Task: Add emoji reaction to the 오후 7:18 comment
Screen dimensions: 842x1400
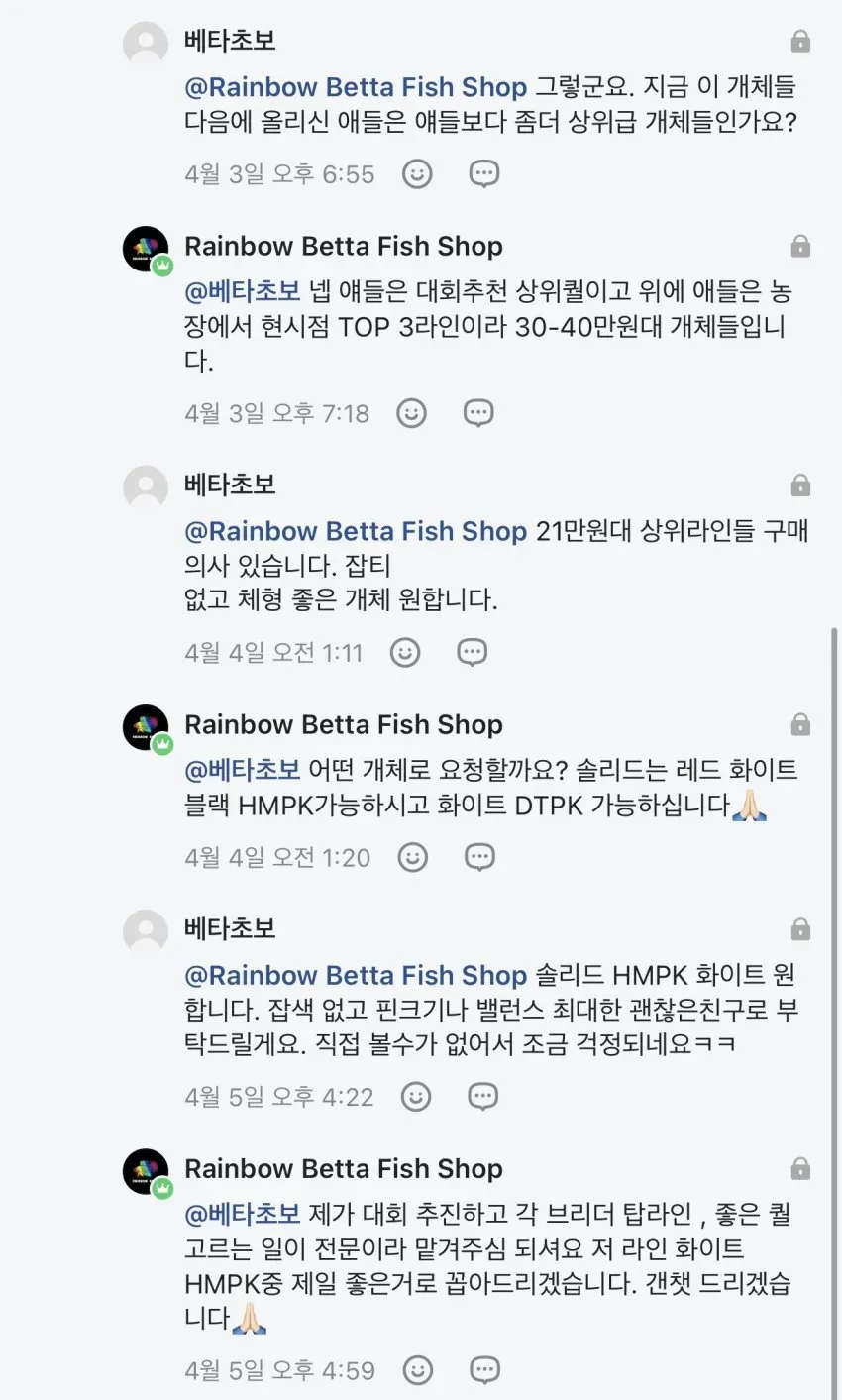Action: pyautogui.click(x=411, y=413)
